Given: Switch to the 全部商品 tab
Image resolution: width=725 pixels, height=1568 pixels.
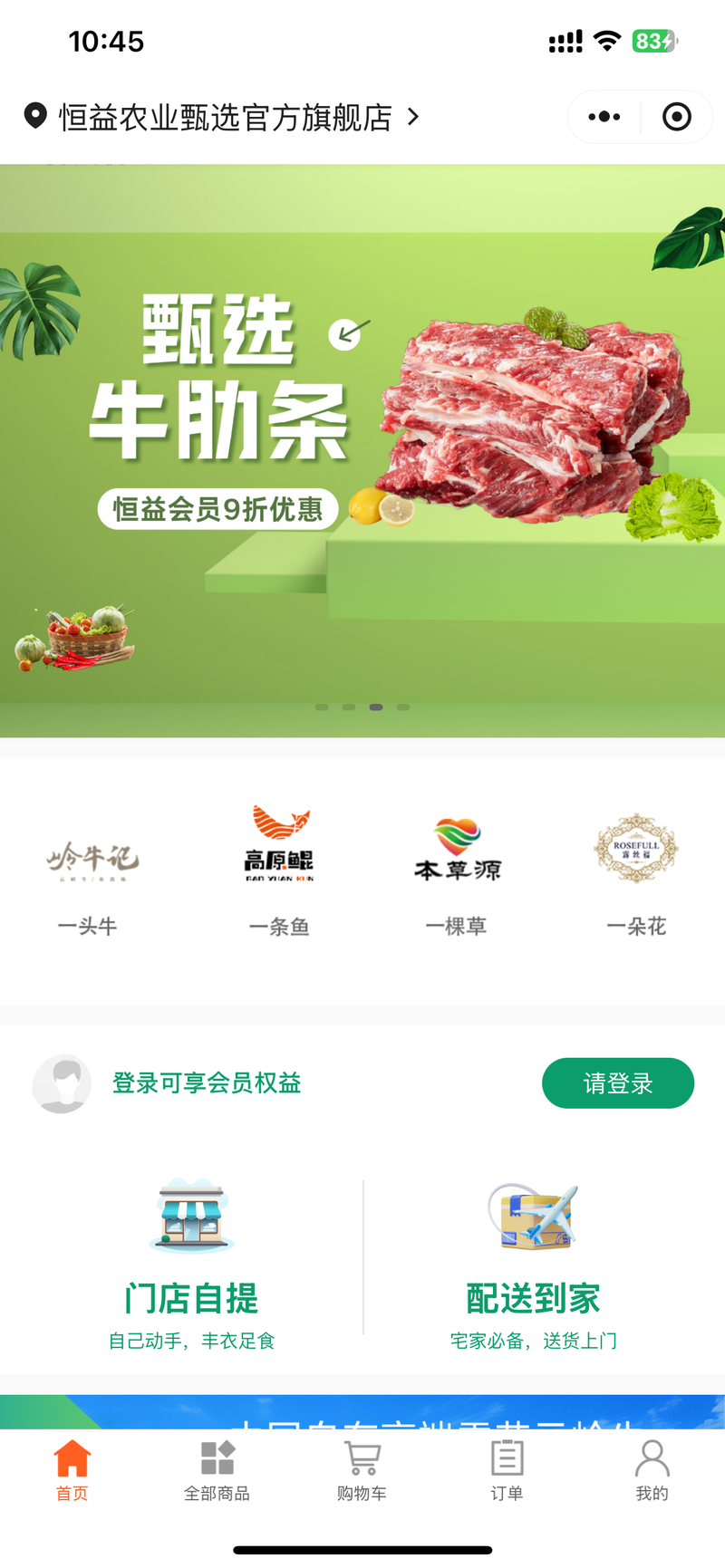Looking at the screenshot, I should click(x=217, y=1470).
